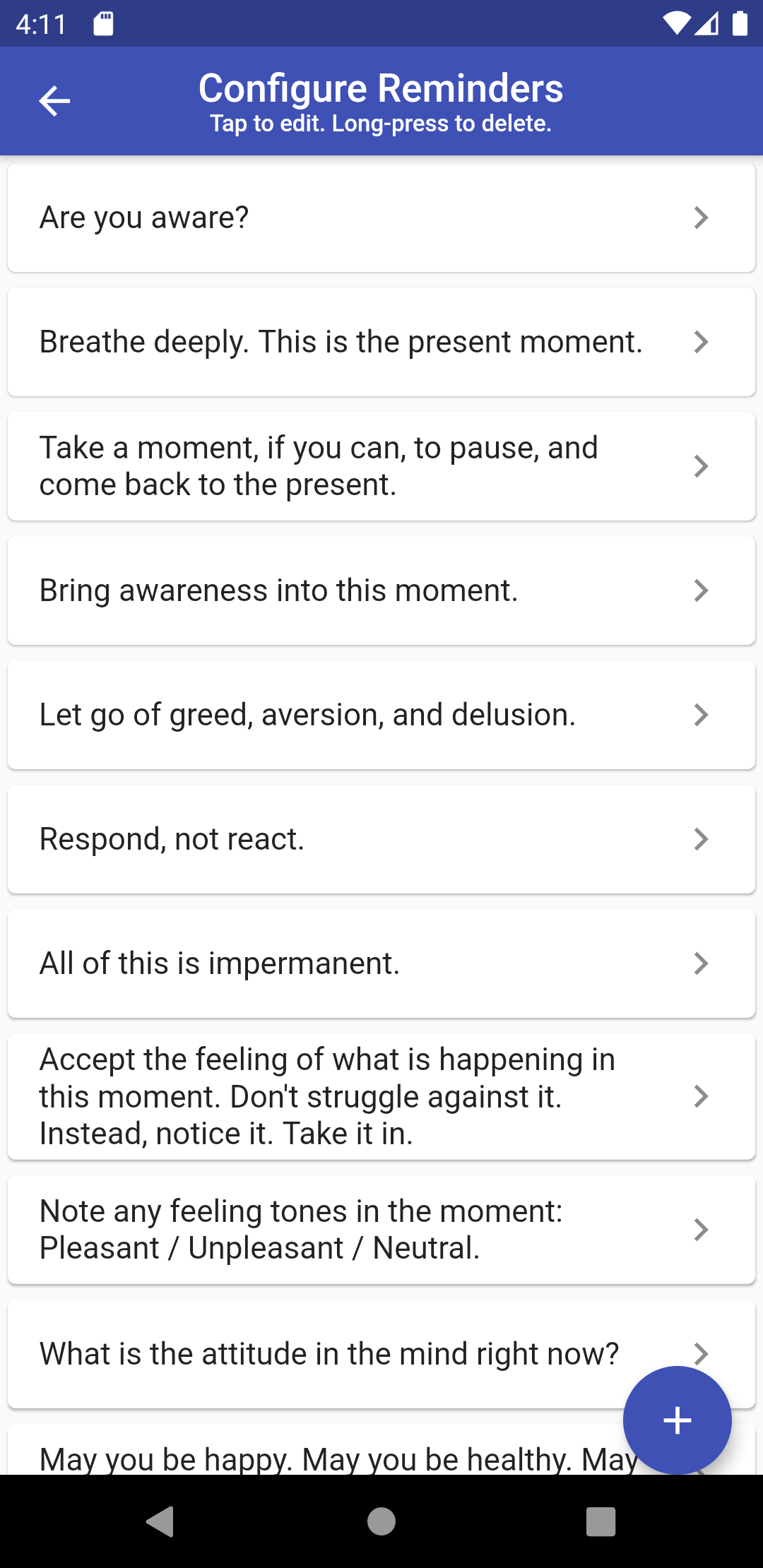763x1568 pixels.
Task: Add a new reminder with the plus button
Action: point(677,1420)
